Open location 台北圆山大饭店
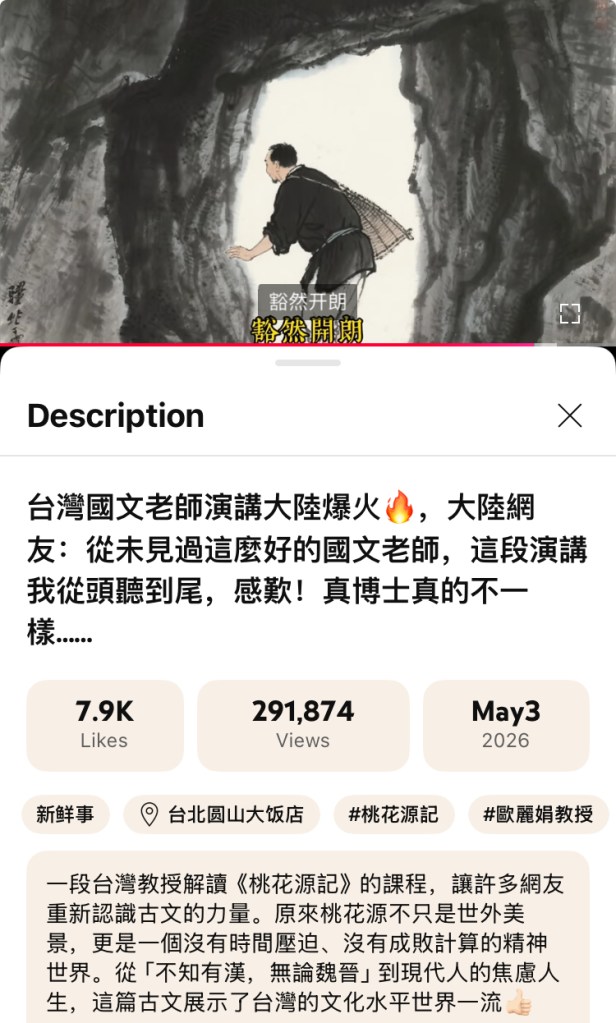 coord(222,814)
